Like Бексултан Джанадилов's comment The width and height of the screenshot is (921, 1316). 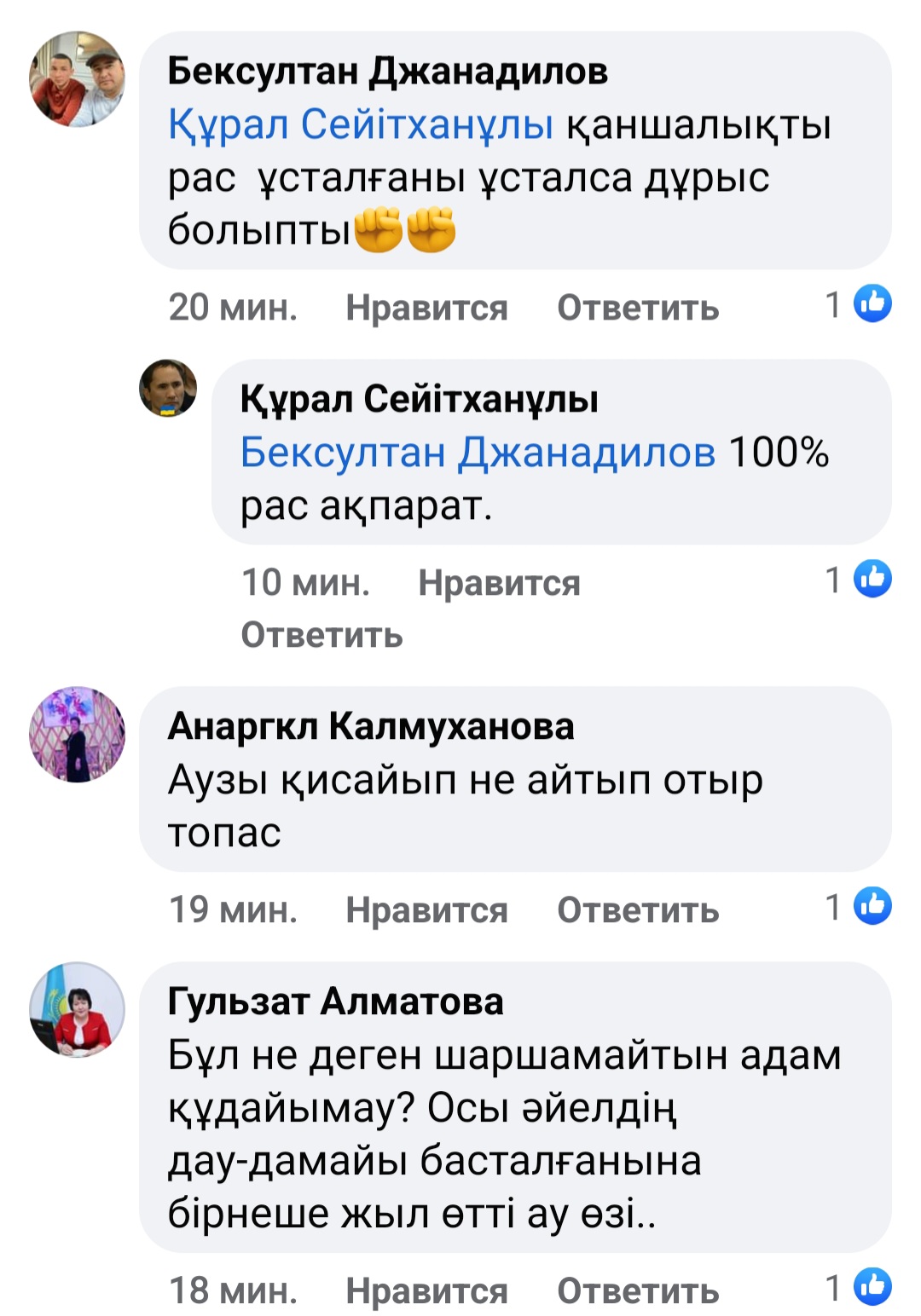(x=426, y=308)
